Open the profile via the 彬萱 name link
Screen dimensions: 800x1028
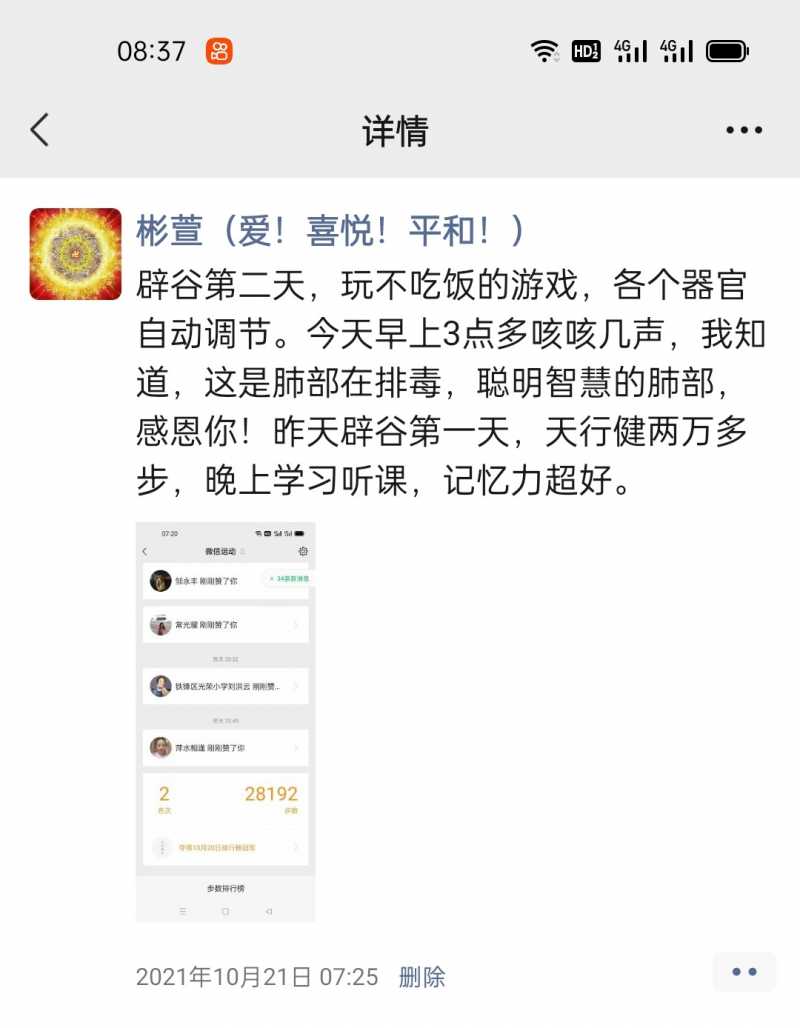[x=330, y=231]
